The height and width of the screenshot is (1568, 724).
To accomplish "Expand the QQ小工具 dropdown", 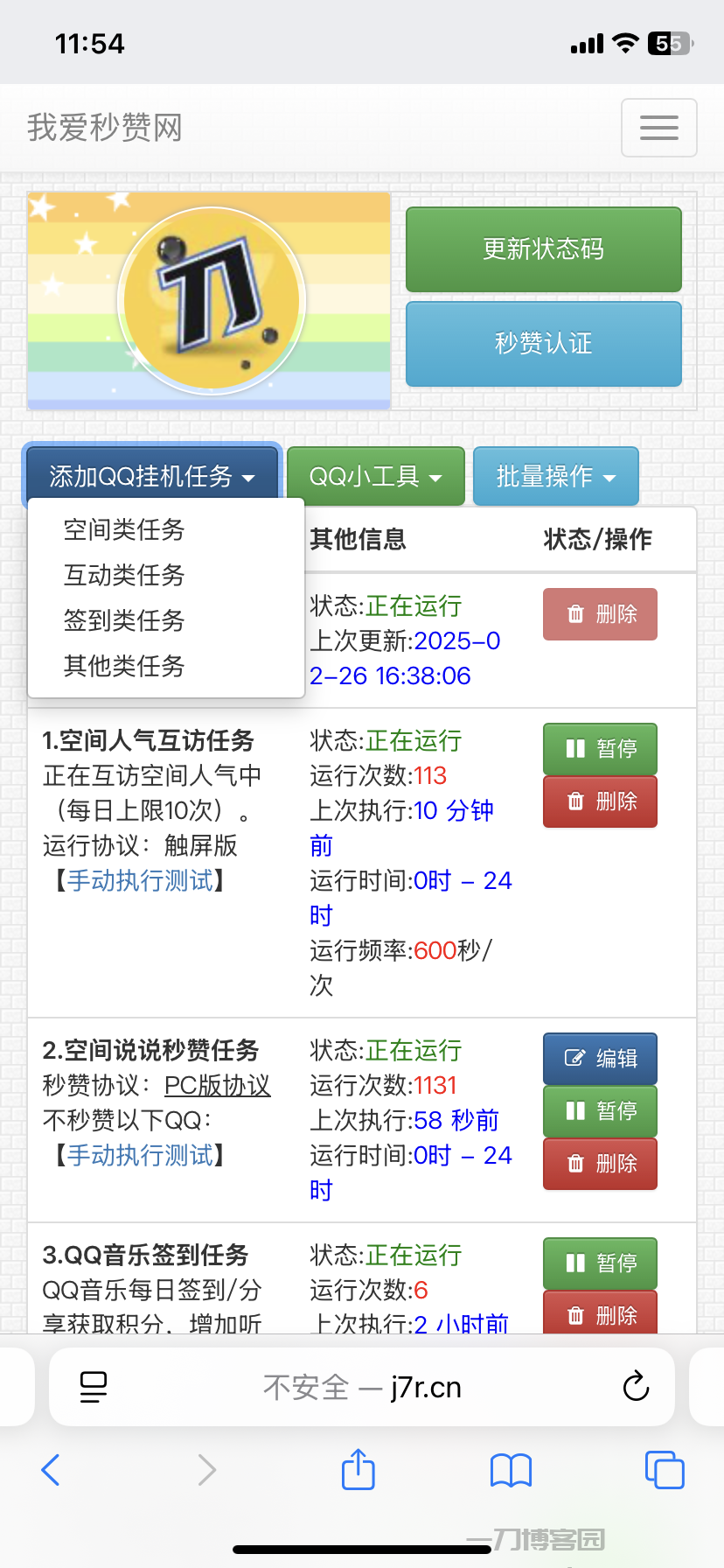I will pos(375,476).
